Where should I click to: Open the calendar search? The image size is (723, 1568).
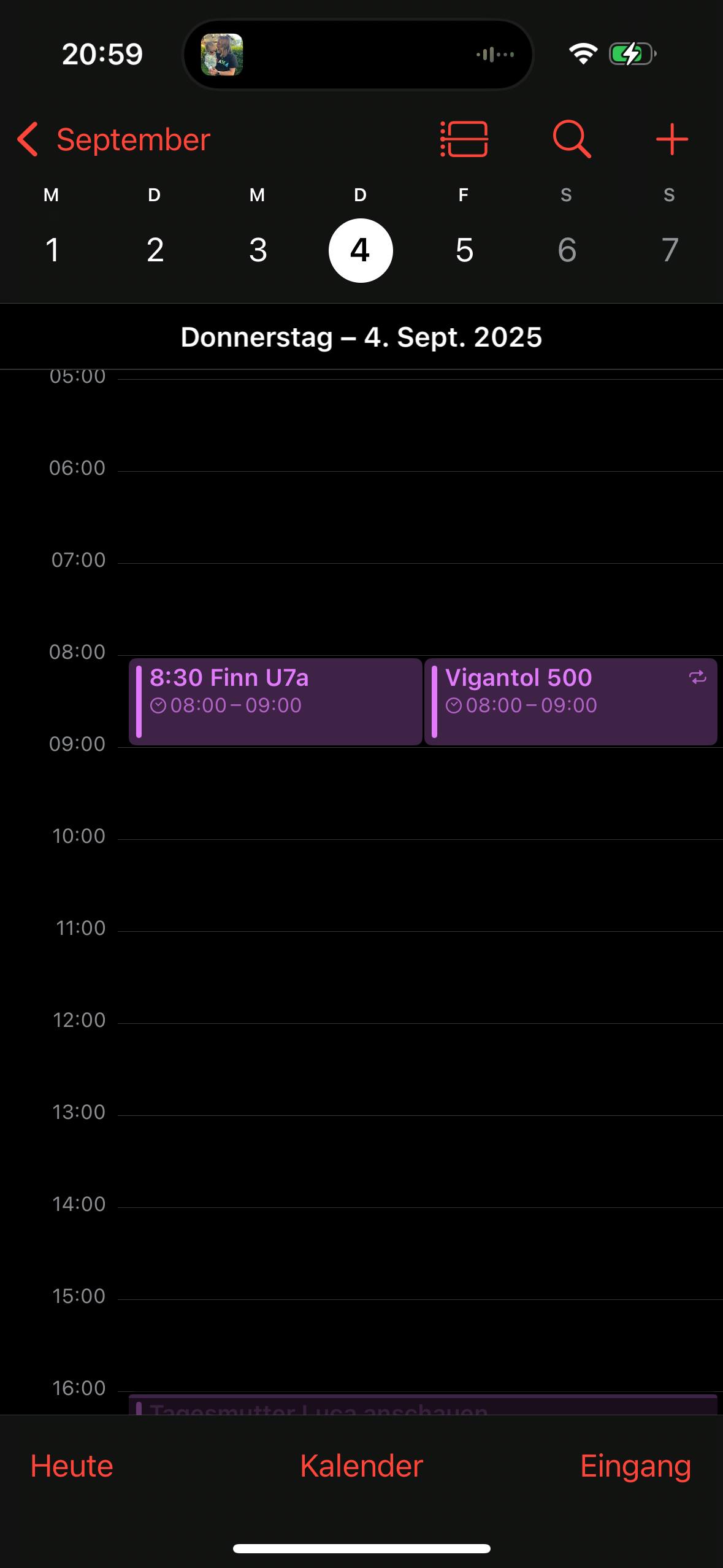[x=572, y=139]
